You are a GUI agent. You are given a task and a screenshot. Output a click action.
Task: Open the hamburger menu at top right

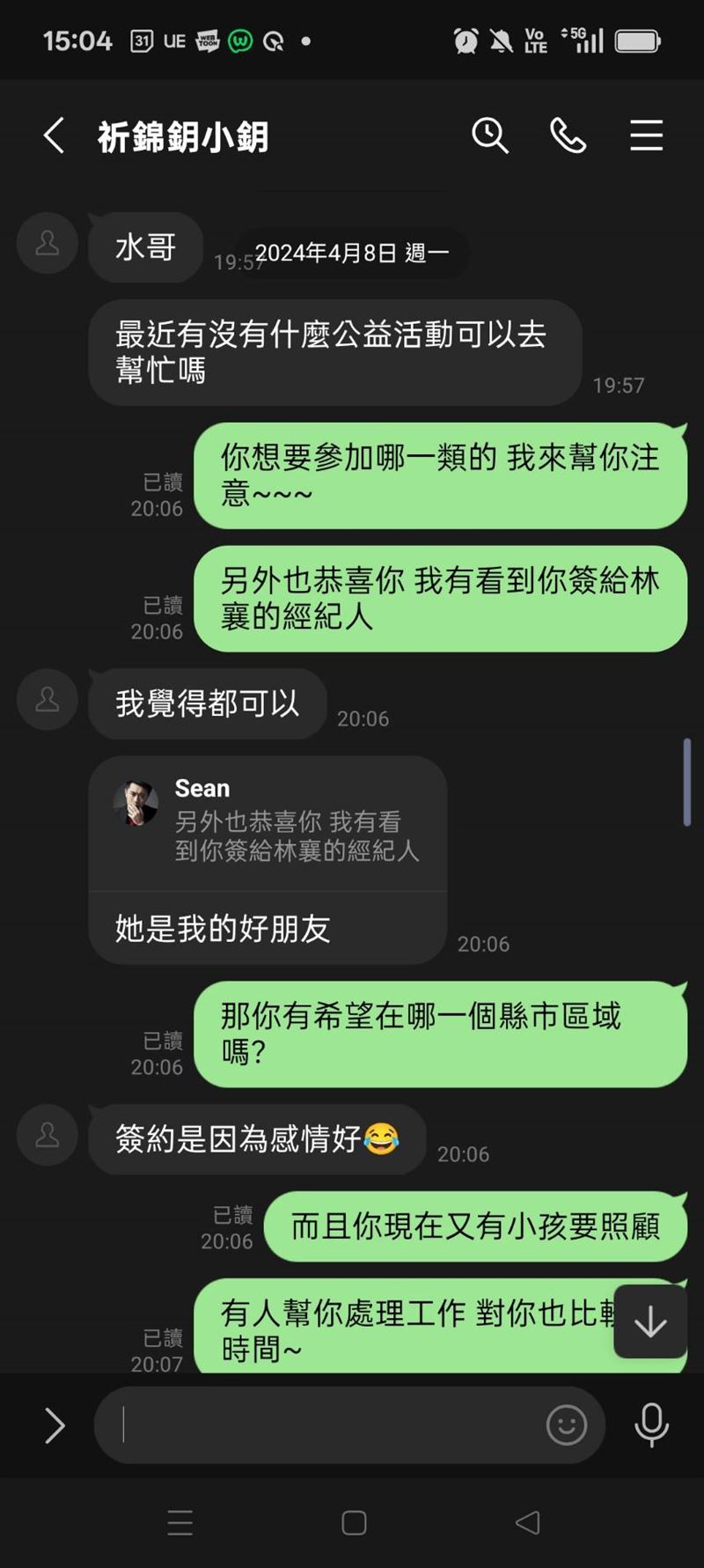pyautogui.click(x=647, y=136)
